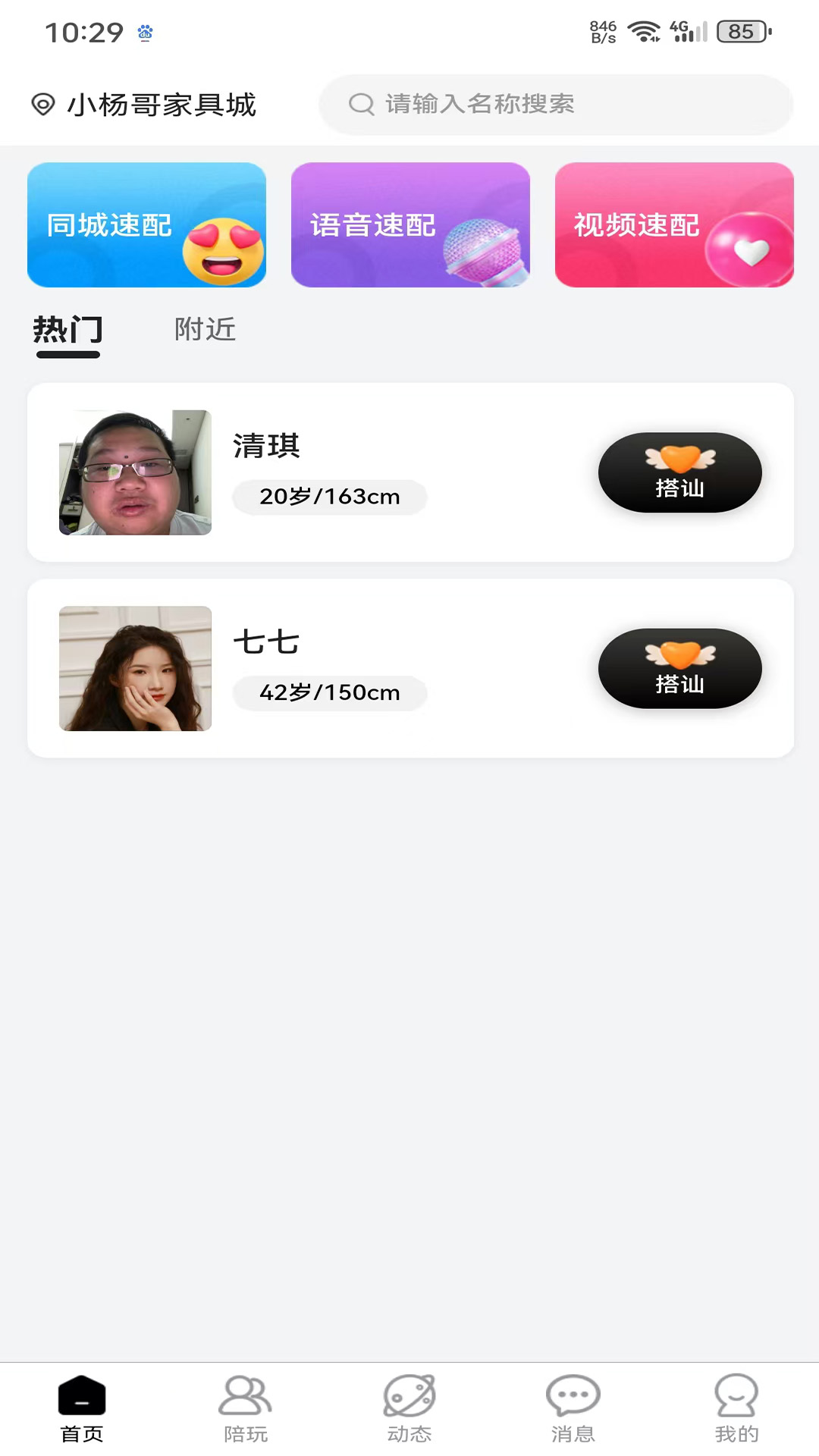Start 语音速配 voice matching
The width and height of the screenshot is (819, 1456).
click(410, 225)
